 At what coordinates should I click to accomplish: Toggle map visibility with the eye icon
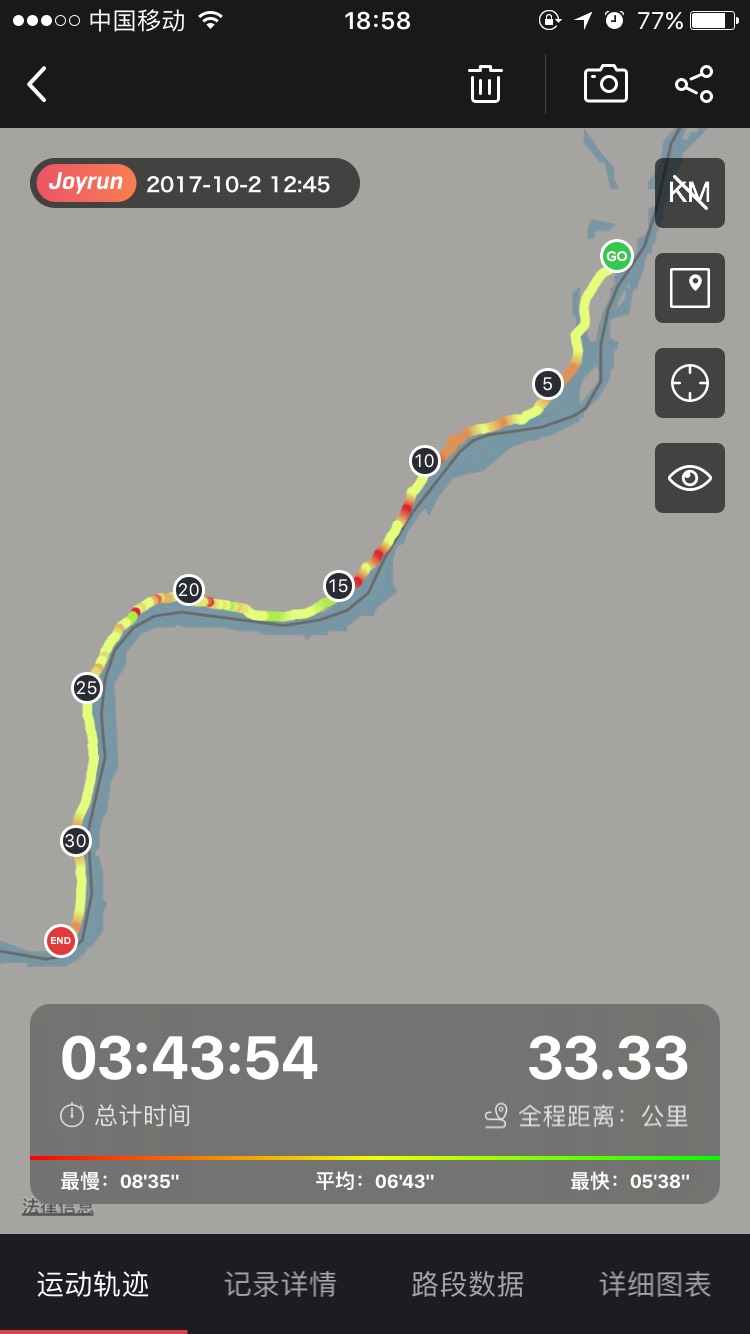coord(689,478)
